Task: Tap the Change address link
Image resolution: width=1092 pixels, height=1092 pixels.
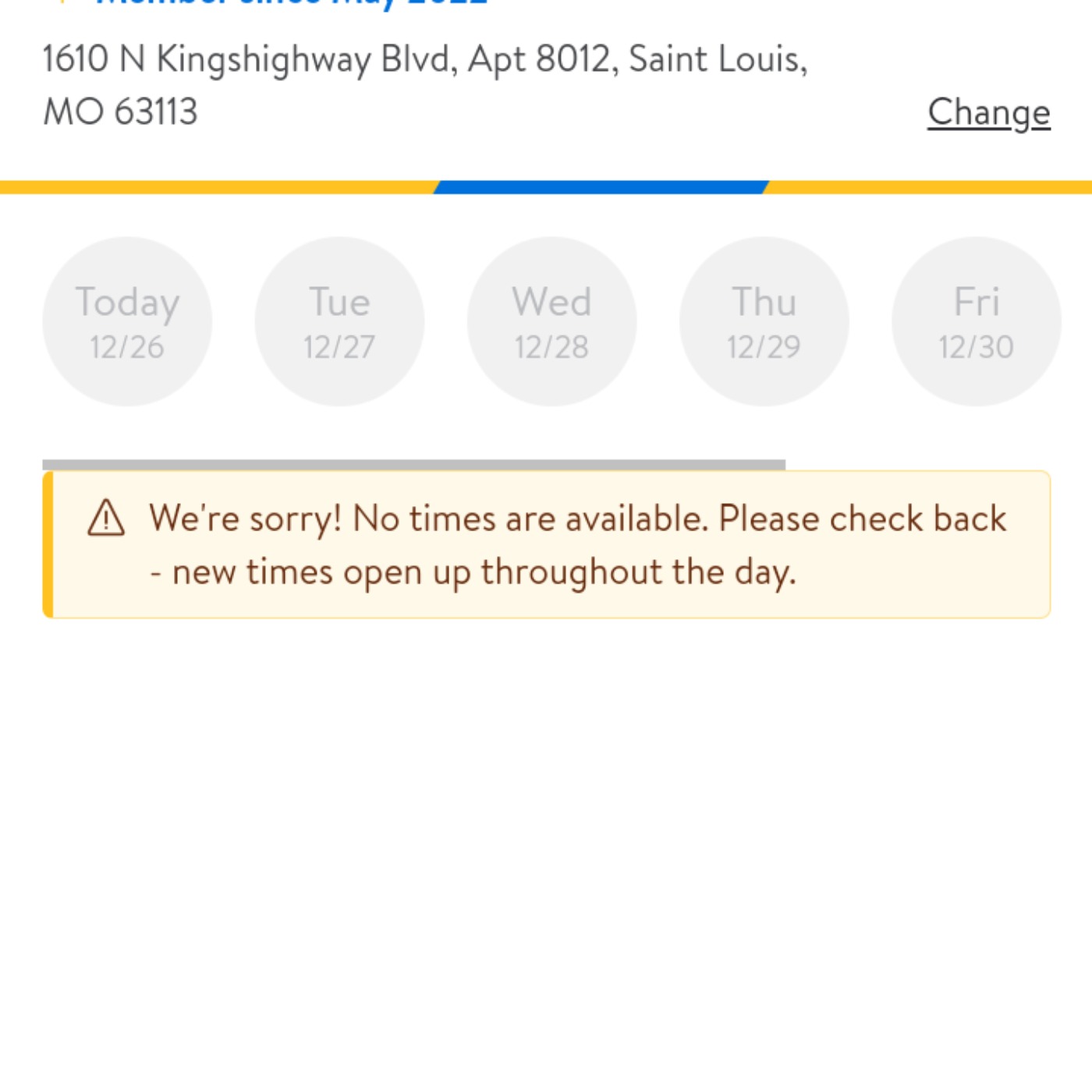Action: (x=988, y=112)
